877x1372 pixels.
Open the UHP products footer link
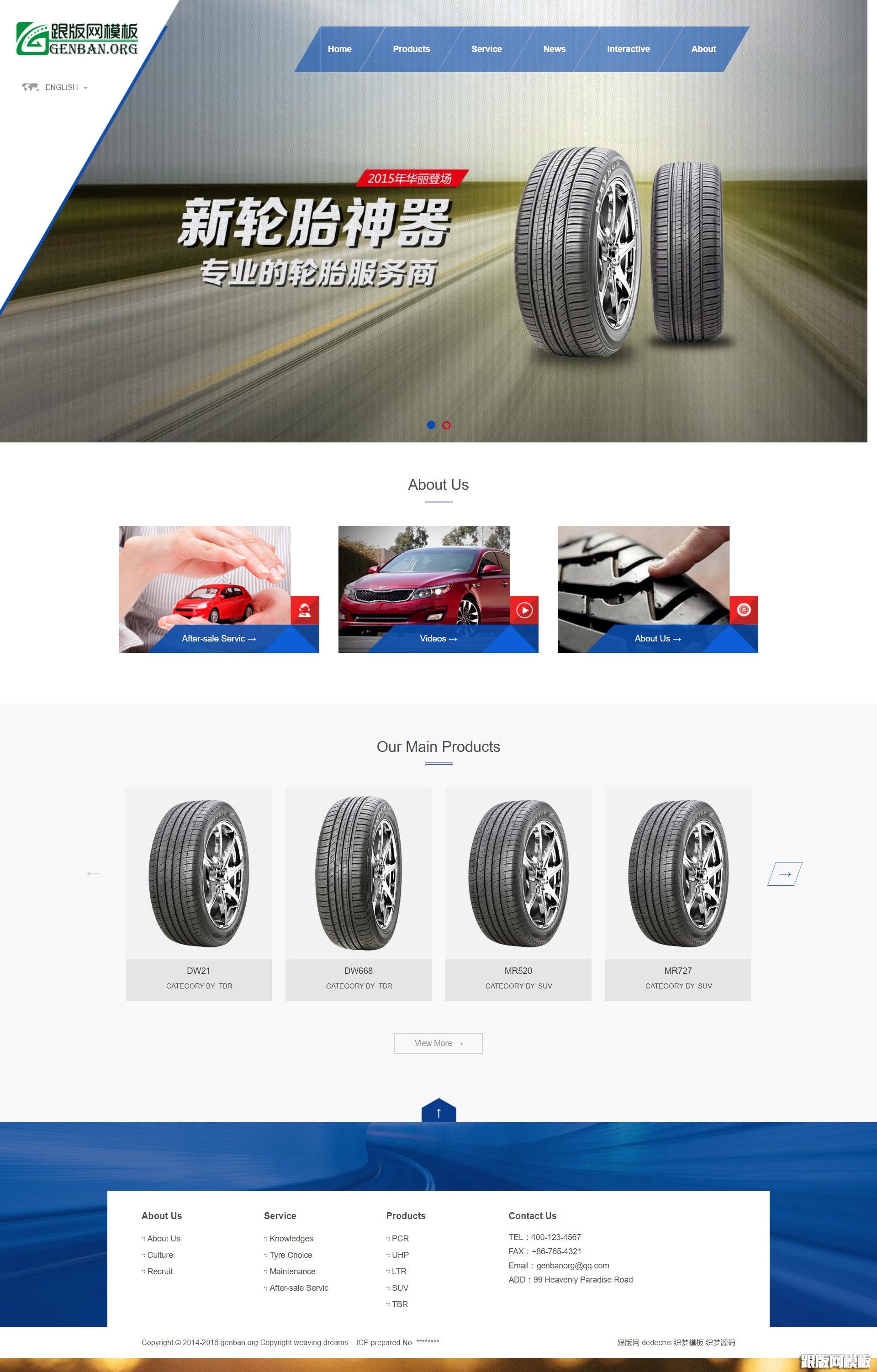point(400,1255)
